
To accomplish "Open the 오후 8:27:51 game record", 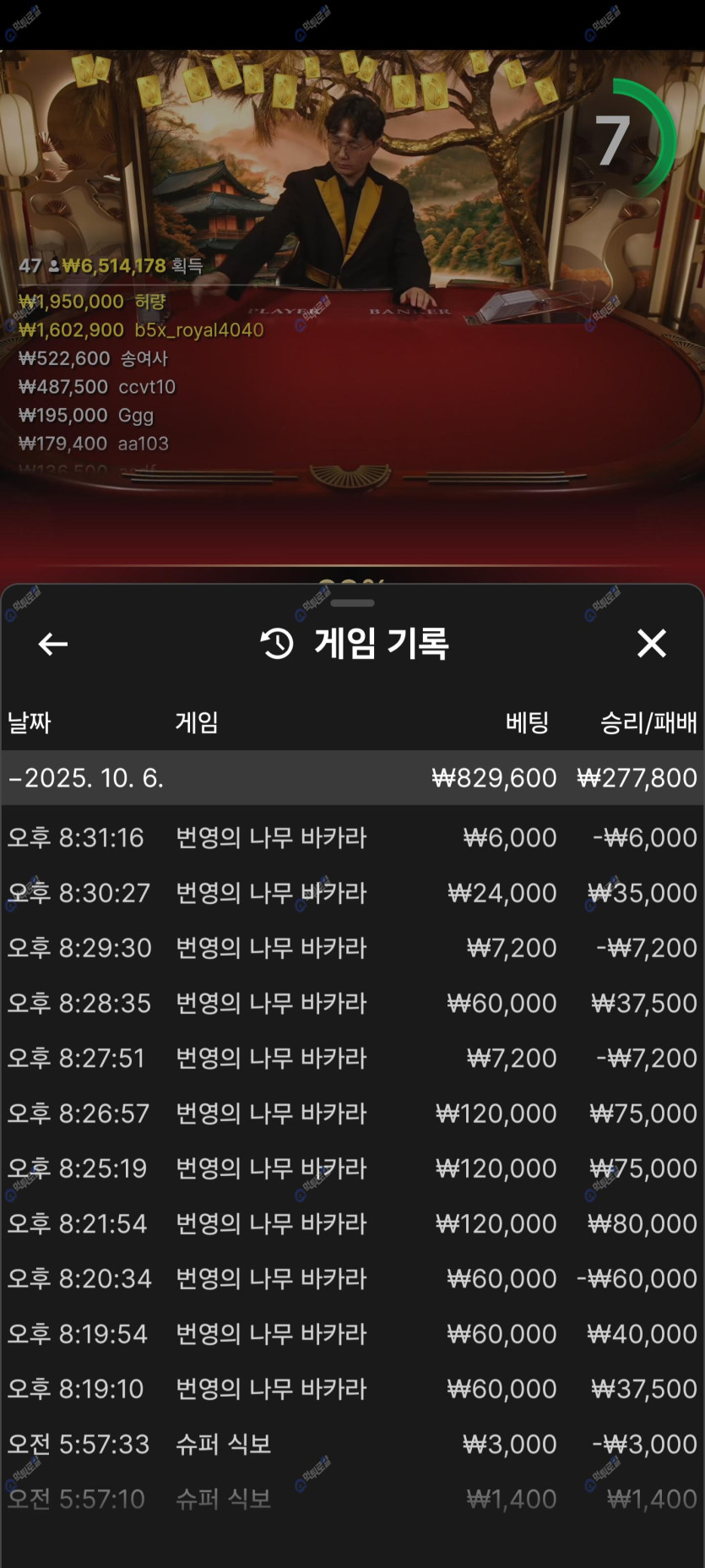I will (x=352, y=1058).
